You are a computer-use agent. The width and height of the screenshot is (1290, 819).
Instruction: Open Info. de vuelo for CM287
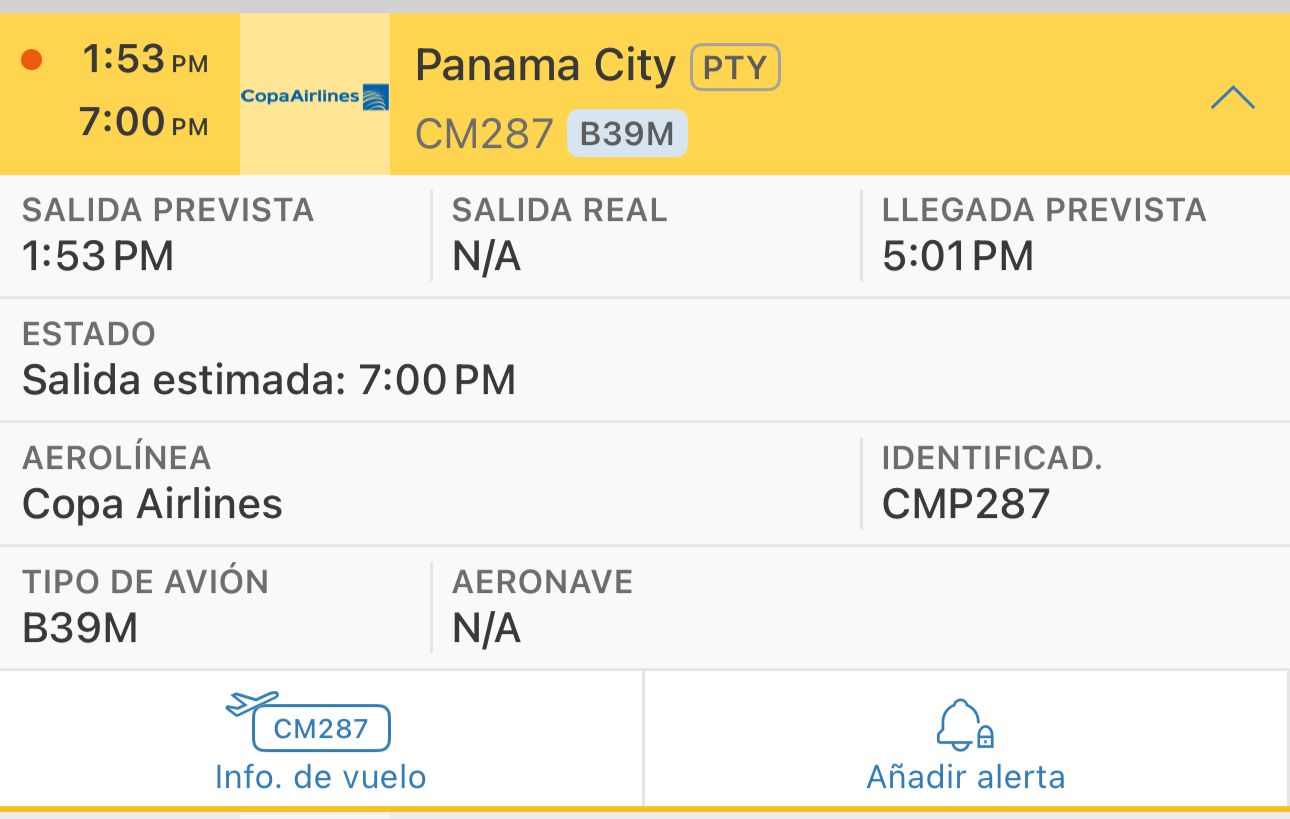[320, 741]
